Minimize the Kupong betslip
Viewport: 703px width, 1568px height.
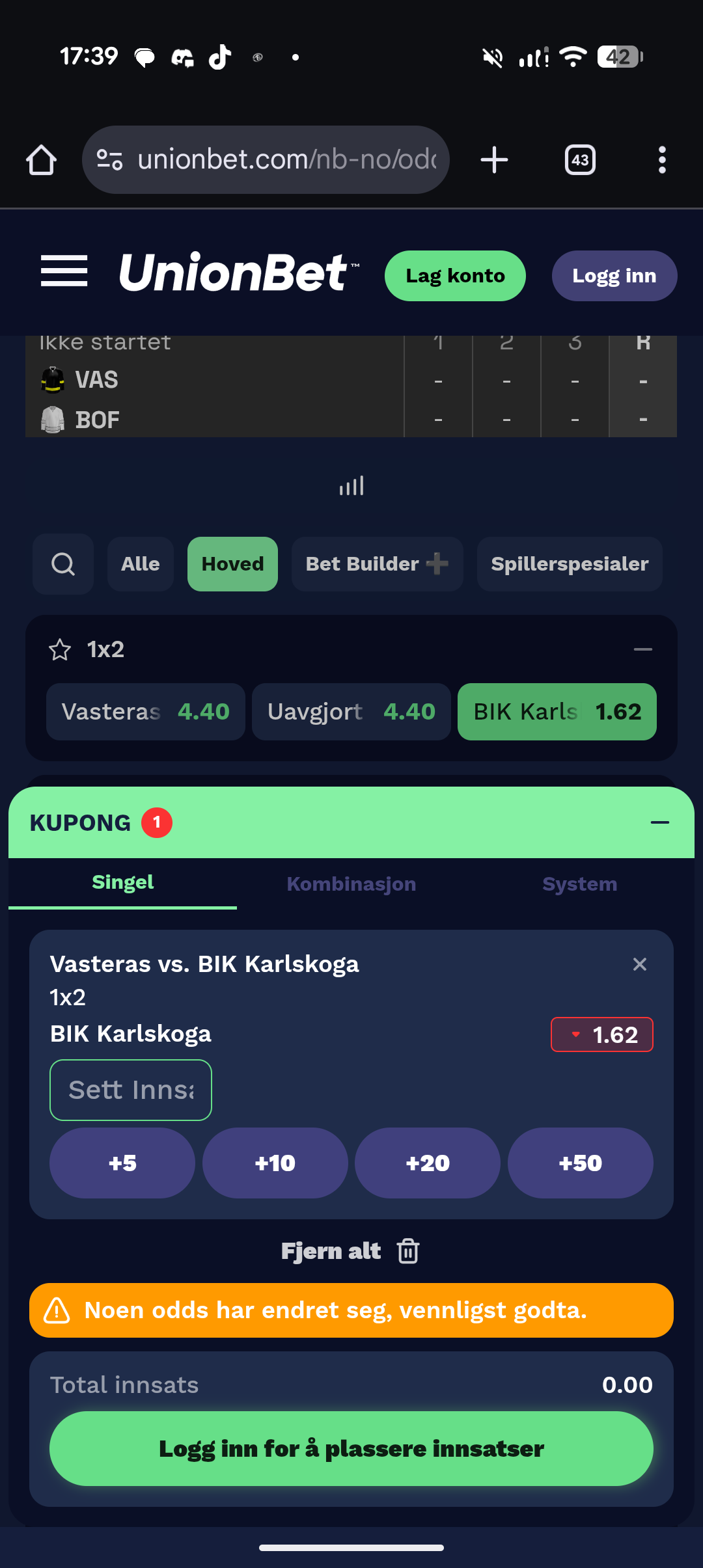(x=659, y=822)
